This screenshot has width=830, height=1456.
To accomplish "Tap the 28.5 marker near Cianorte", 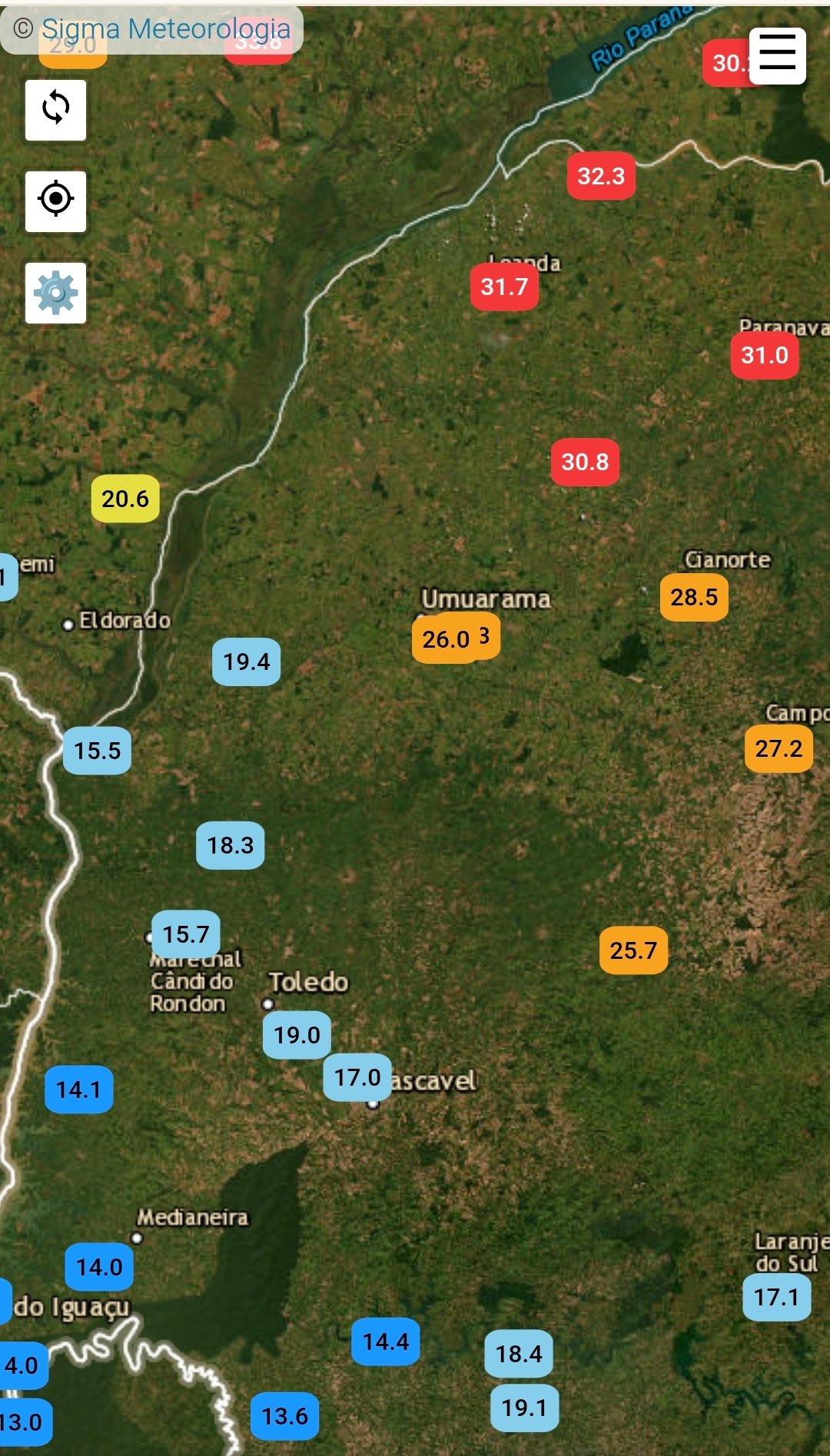I will [x=693, y=597].
